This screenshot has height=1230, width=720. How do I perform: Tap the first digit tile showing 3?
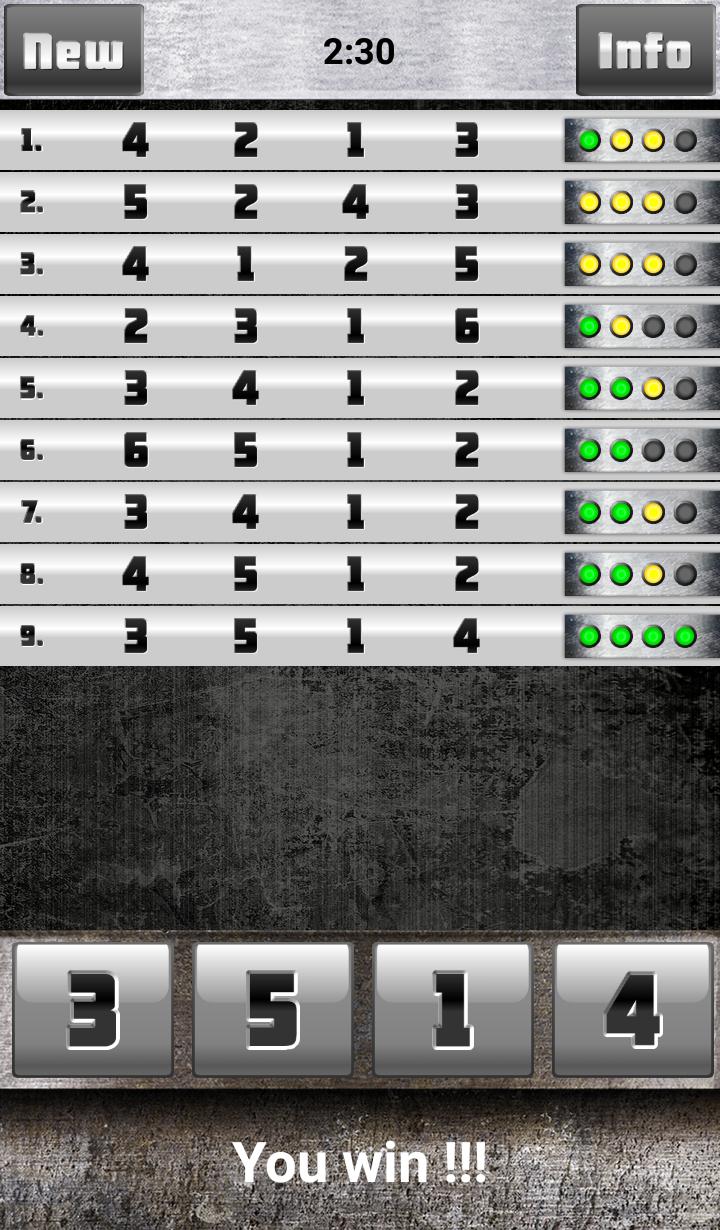[x=93, y=1010]
